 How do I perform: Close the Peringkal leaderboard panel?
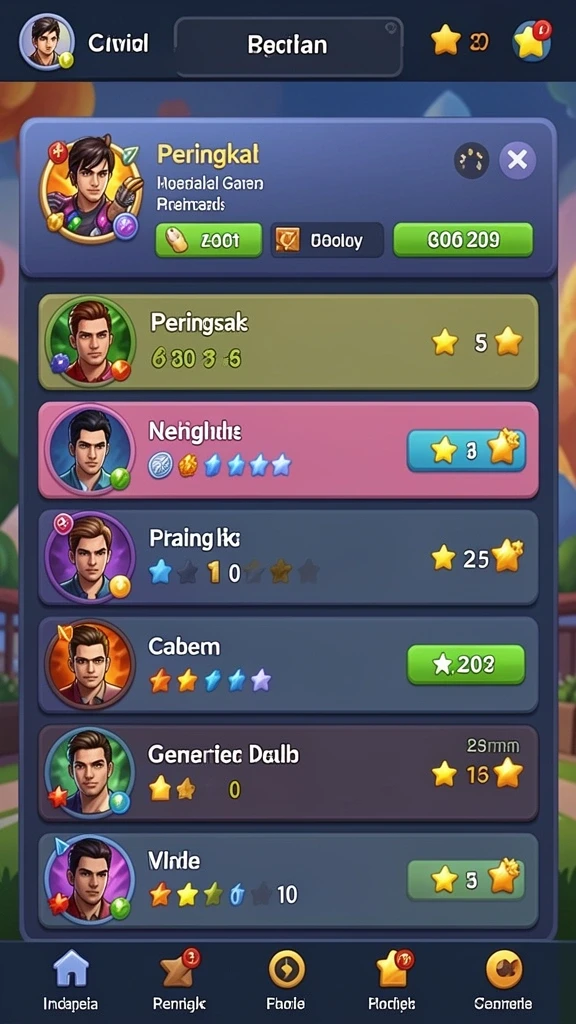(517, 160)
